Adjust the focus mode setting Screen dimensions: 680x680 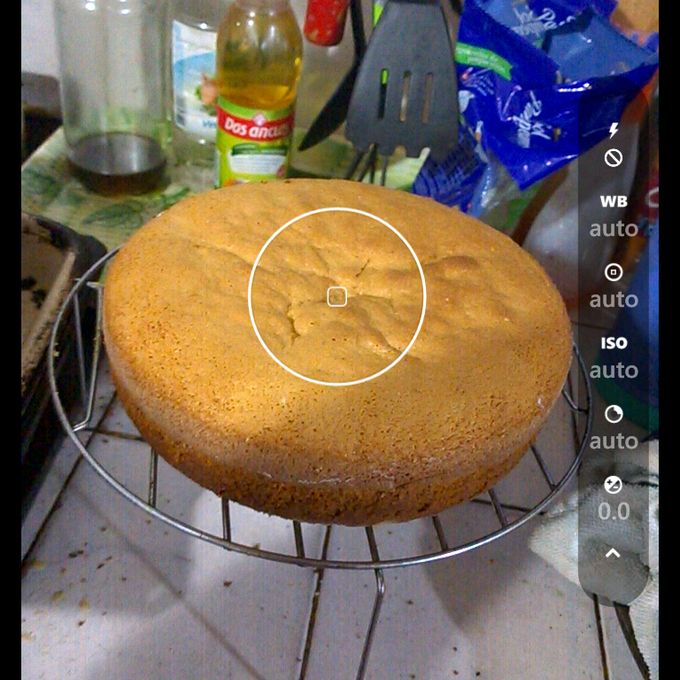coord(613,285)
